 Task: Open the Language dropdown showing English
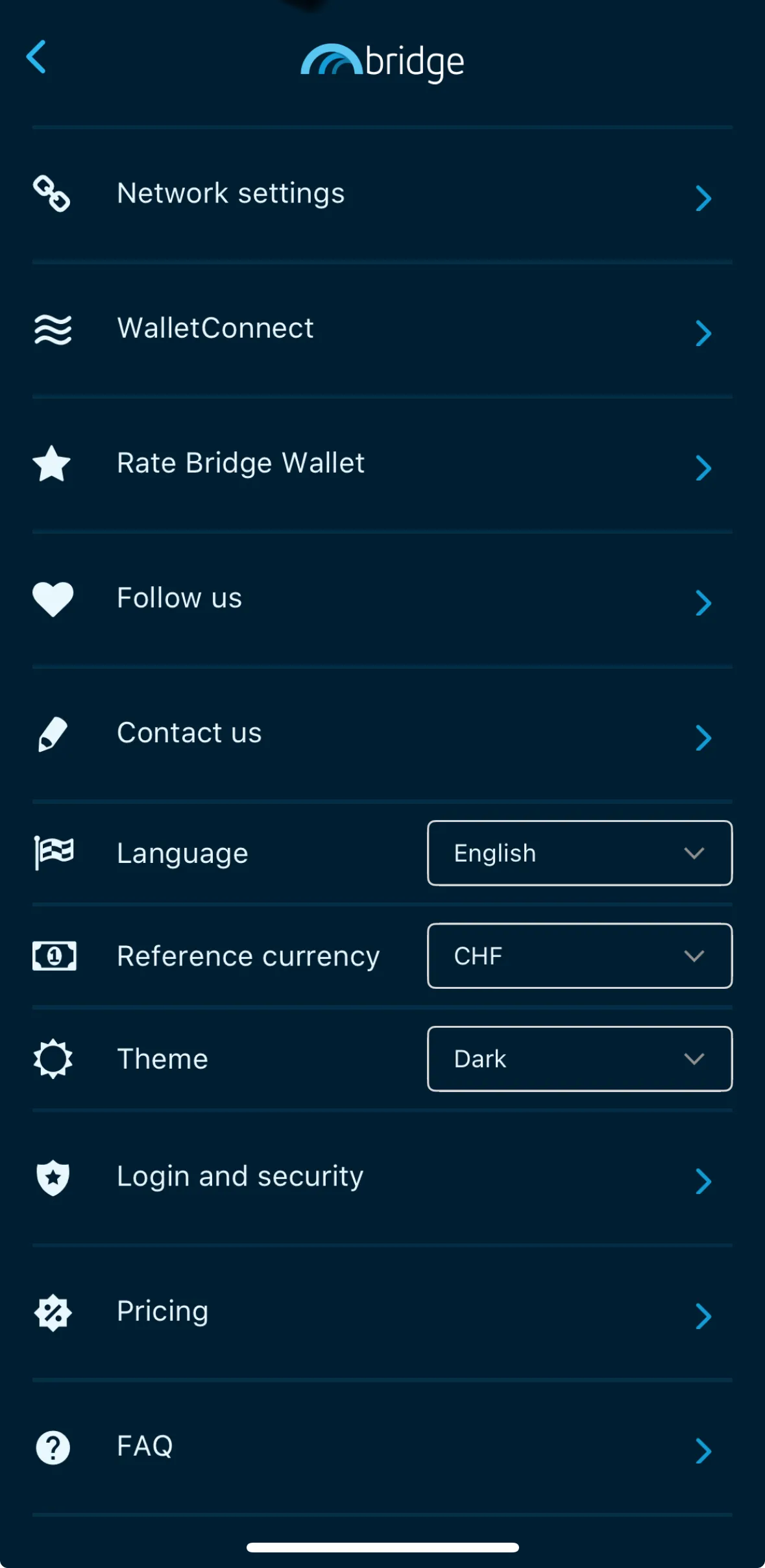[x=579, y=853]
